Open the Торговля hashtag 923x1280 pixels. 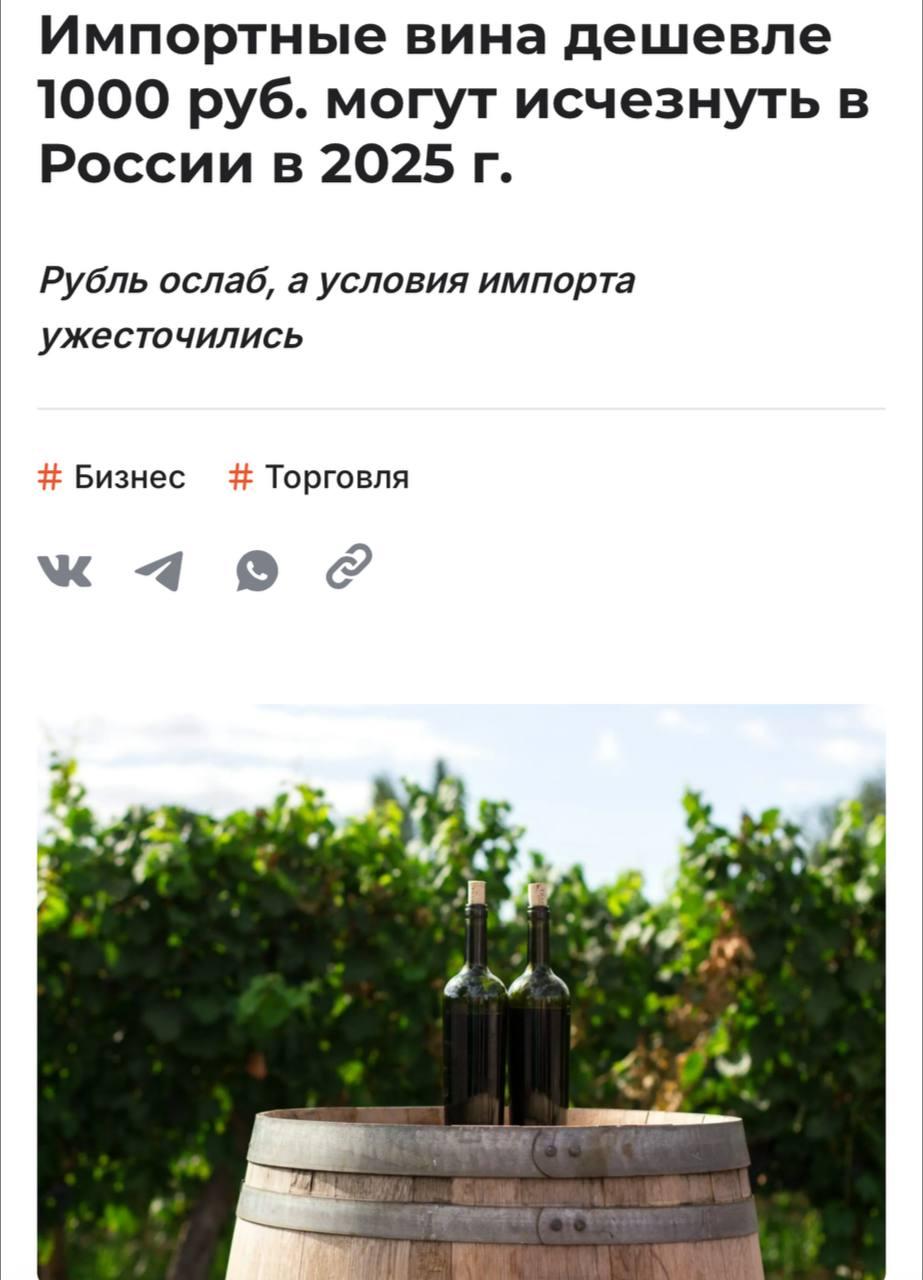pos(320,478)
